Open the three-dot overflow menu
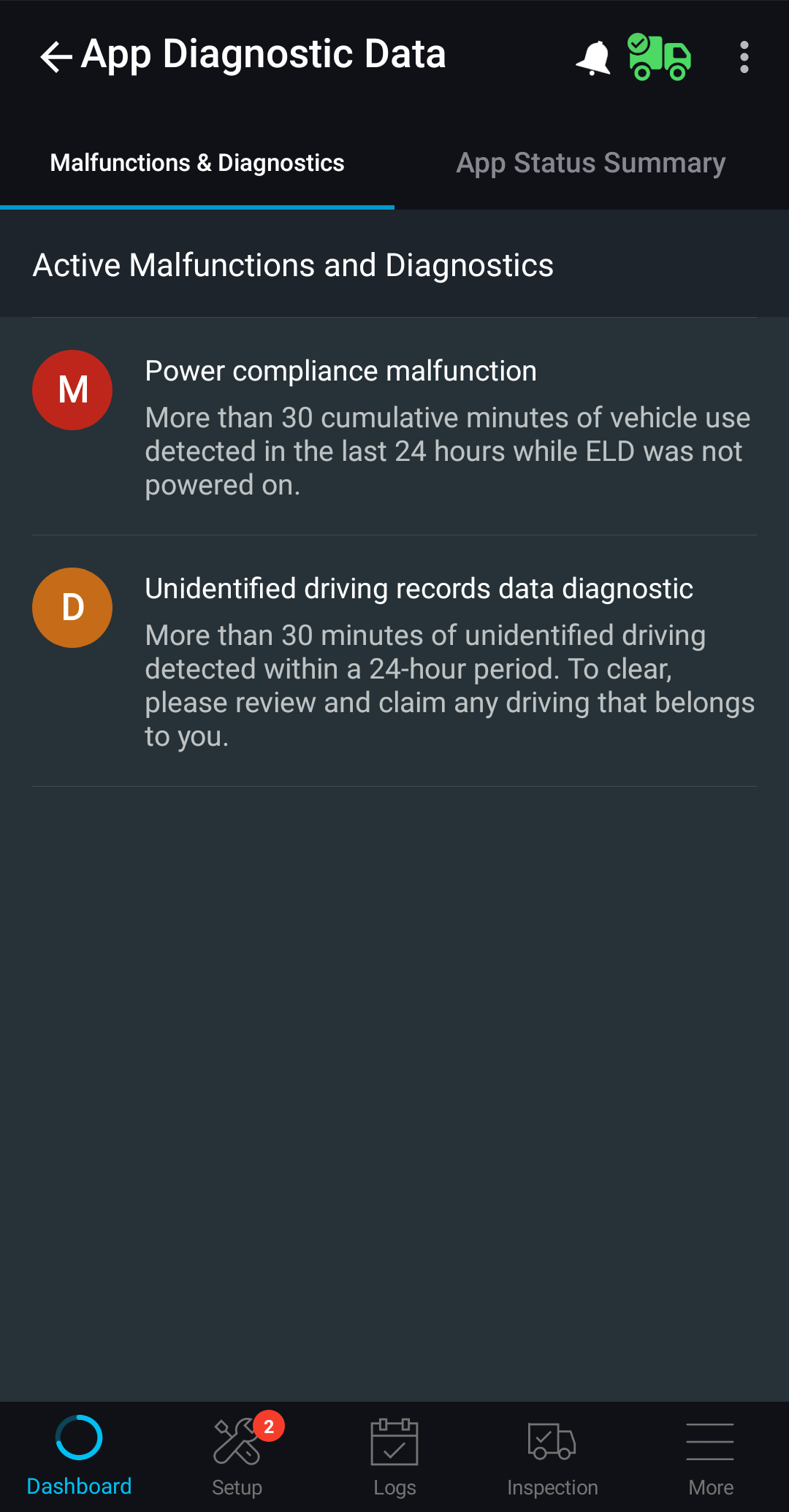The height and width of the screenshot is (1512, 789). 744,57
